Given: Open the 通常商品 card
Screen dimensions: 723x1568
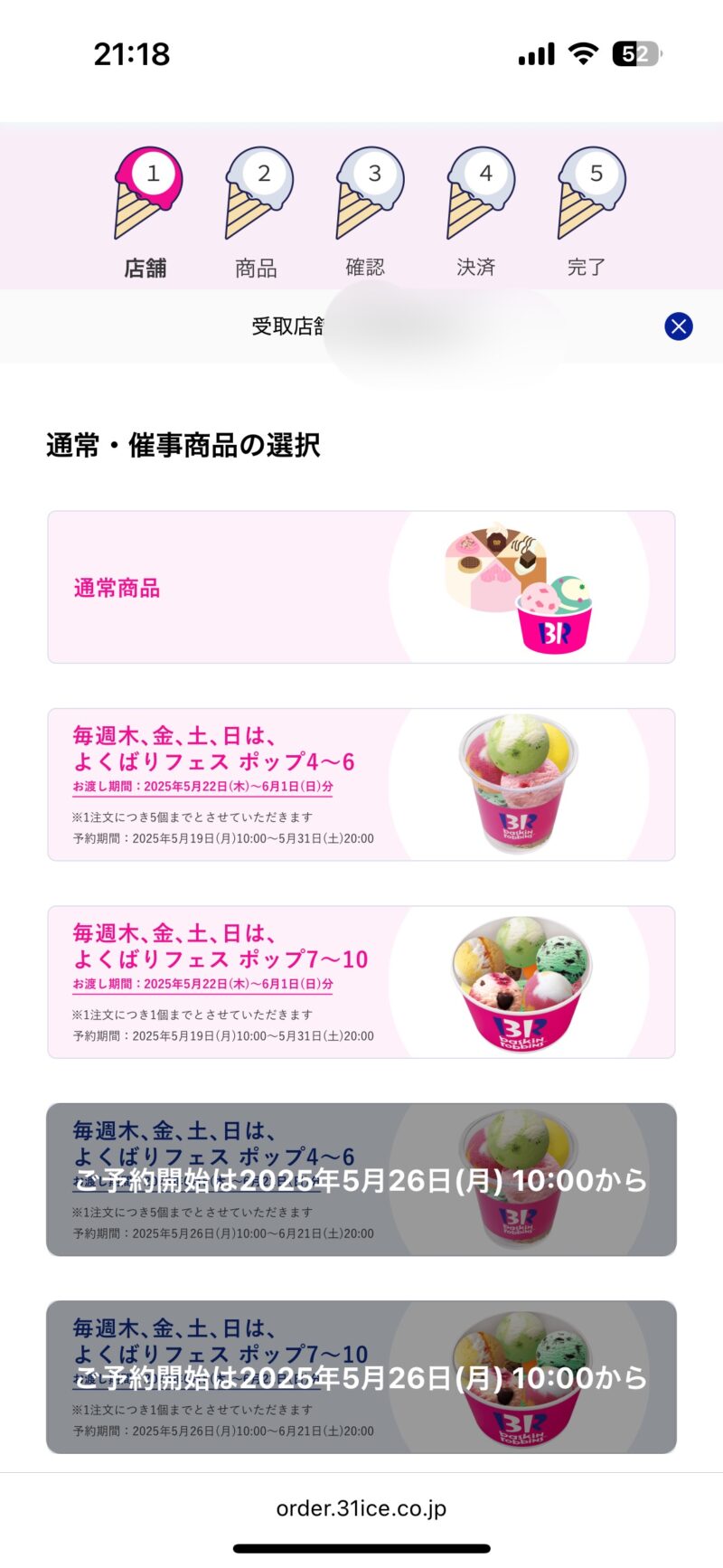Looking at the screenshot, I should pos(361,588).
